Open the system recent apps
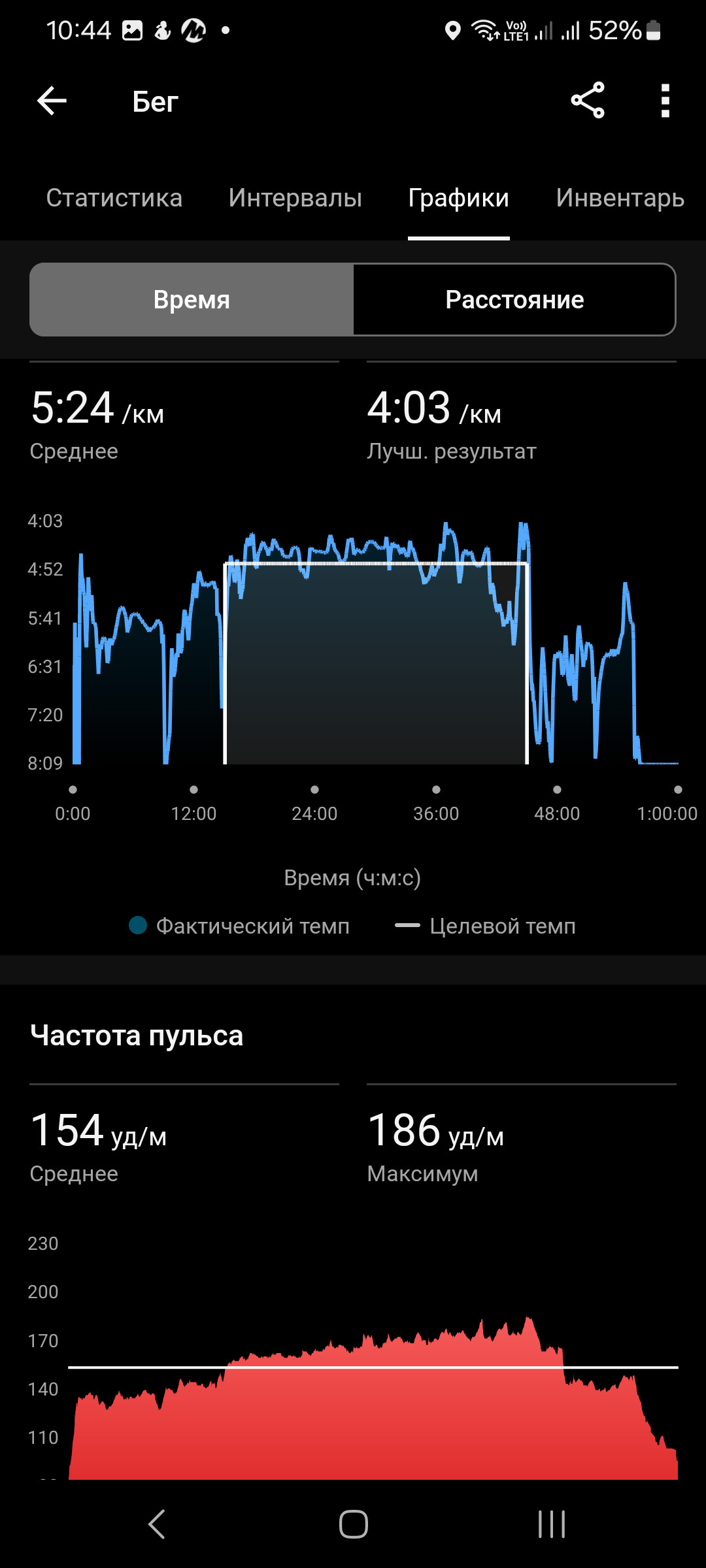Image resolution: width=706 pixels, height=1568 pixels. click(551, 1524)
